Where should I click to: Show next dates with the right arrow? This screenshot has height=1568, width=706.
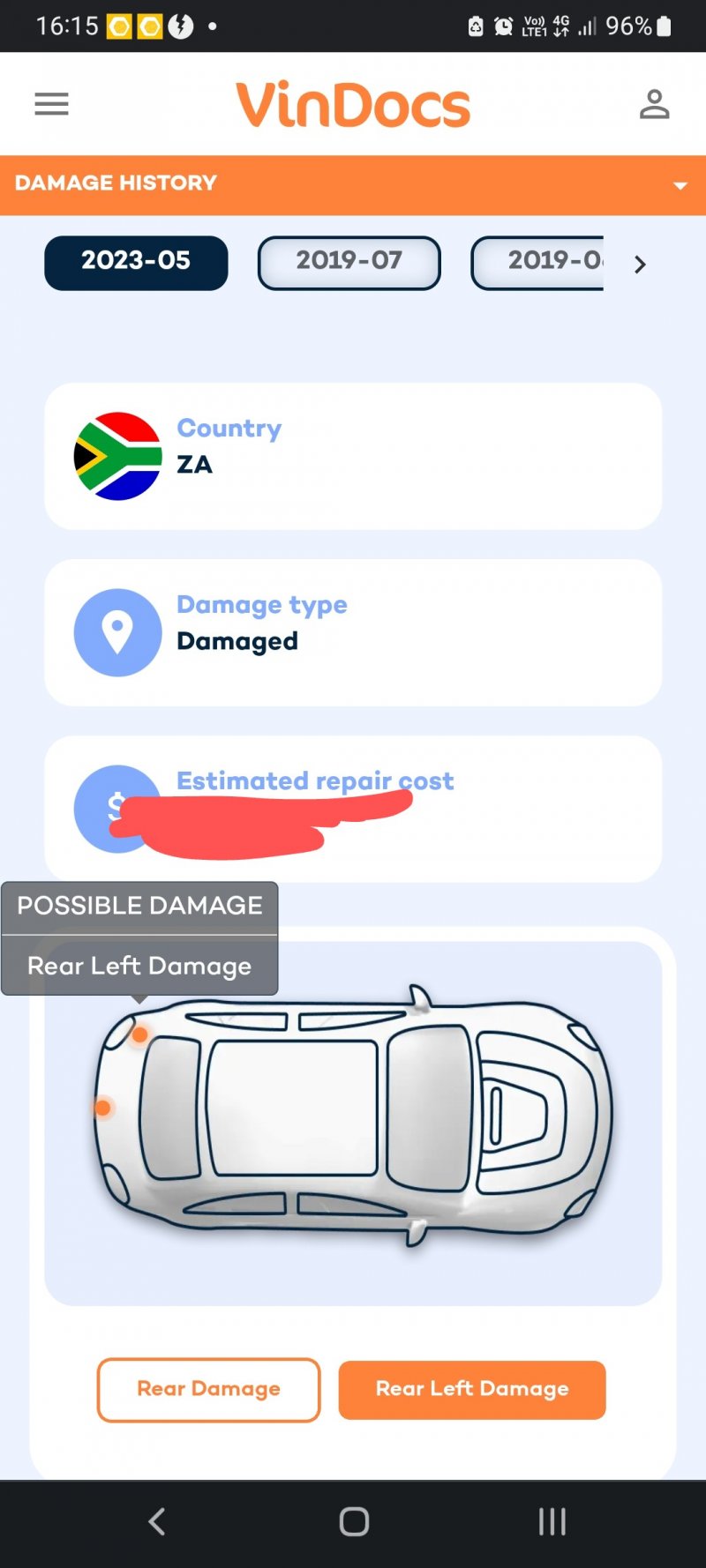641,265
